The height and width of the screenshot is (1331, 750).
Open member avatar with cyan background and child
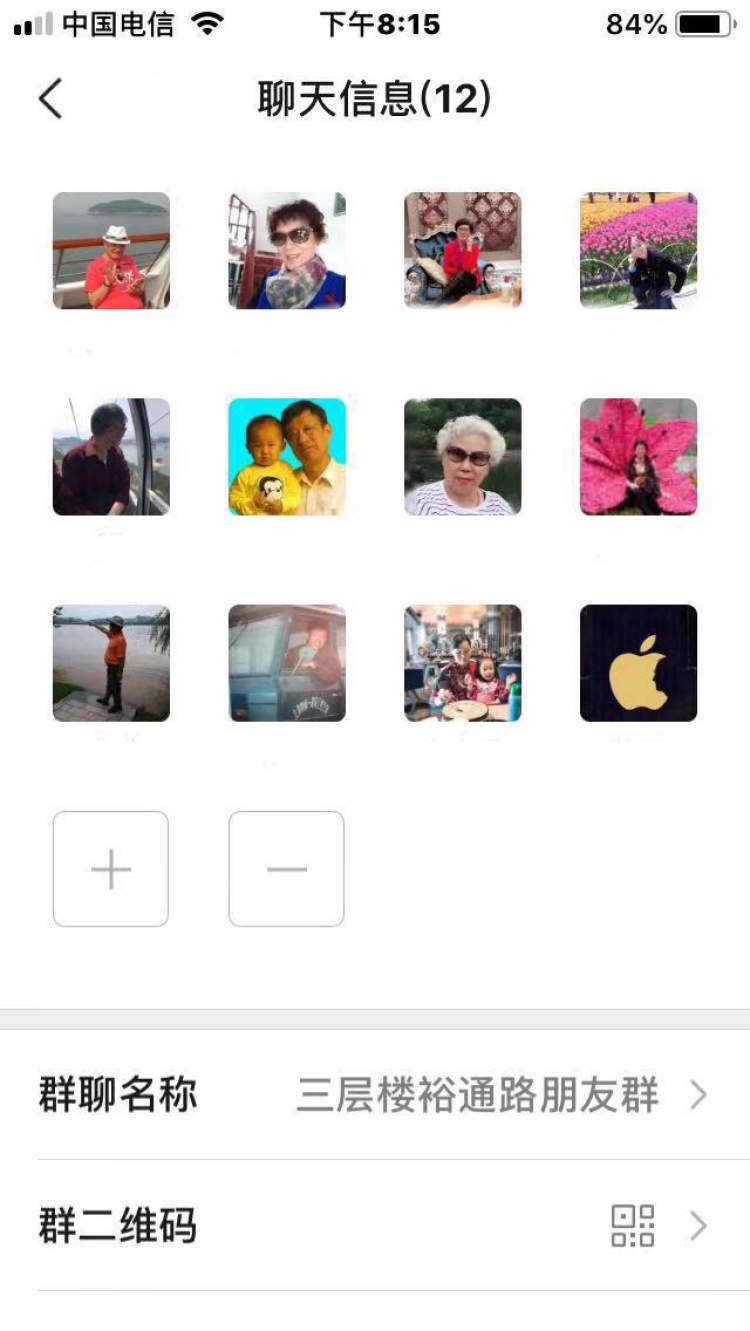click(287, 457)
